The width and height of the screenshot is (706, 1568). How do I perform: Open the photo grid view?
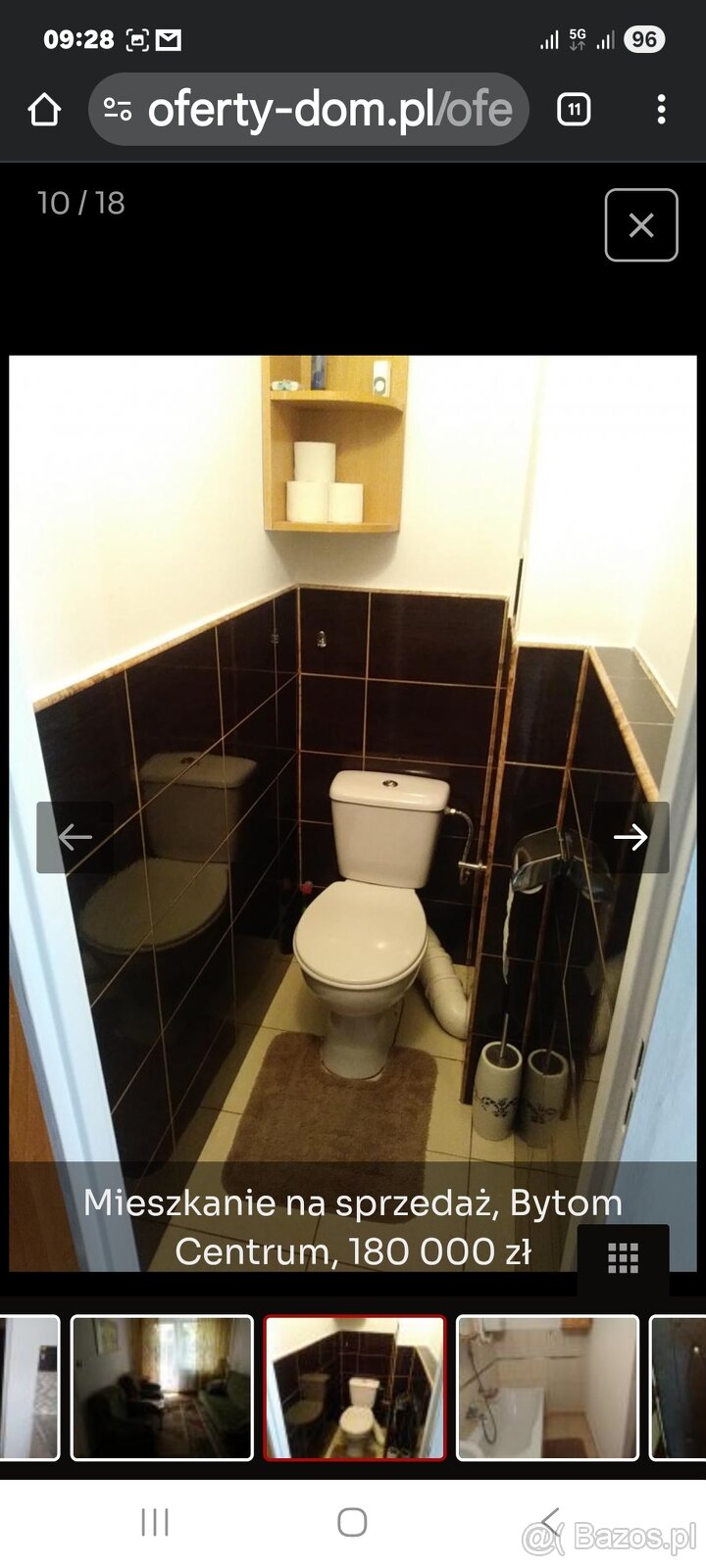coord(623,1257)
